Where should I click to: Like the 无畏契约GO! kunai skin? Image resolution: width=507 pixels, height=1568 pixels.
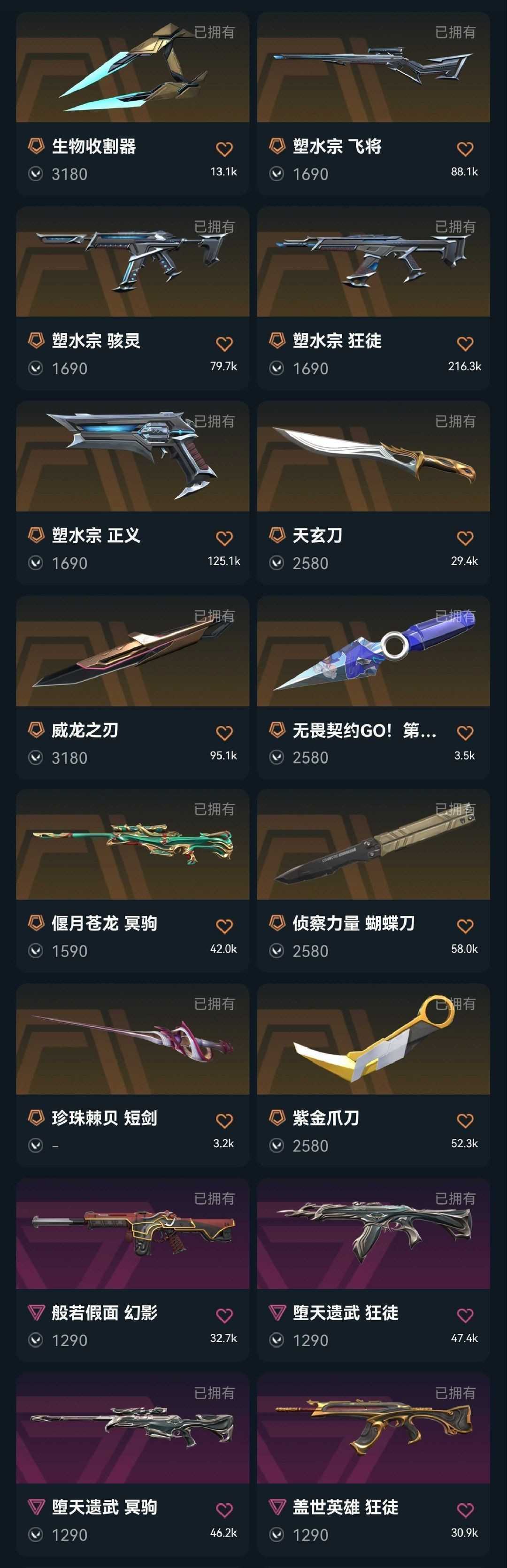click(x=465, y=733)
